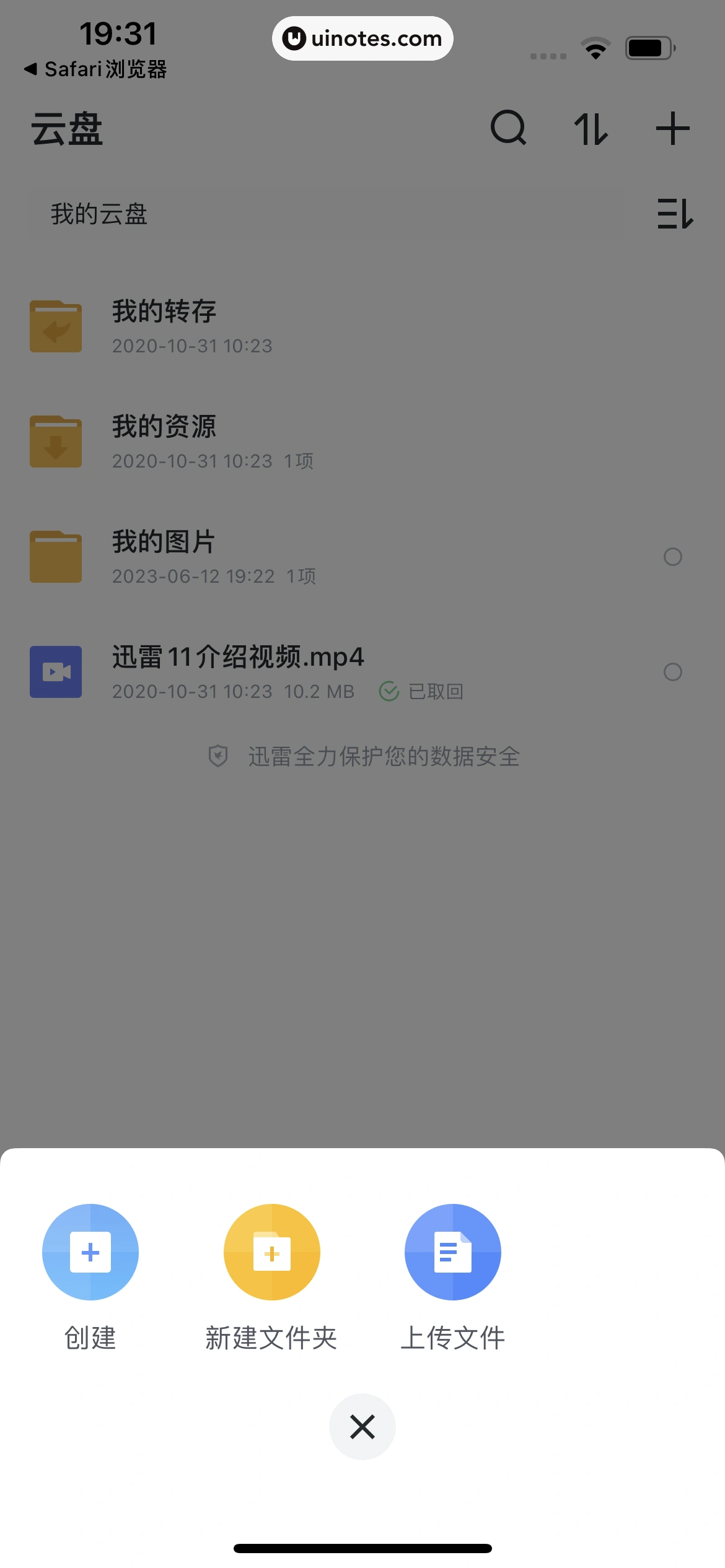Choose 新建文件夹 to create a folder
The height and width of the screenshot is (1568, 725).
[x=271, y=1252]
